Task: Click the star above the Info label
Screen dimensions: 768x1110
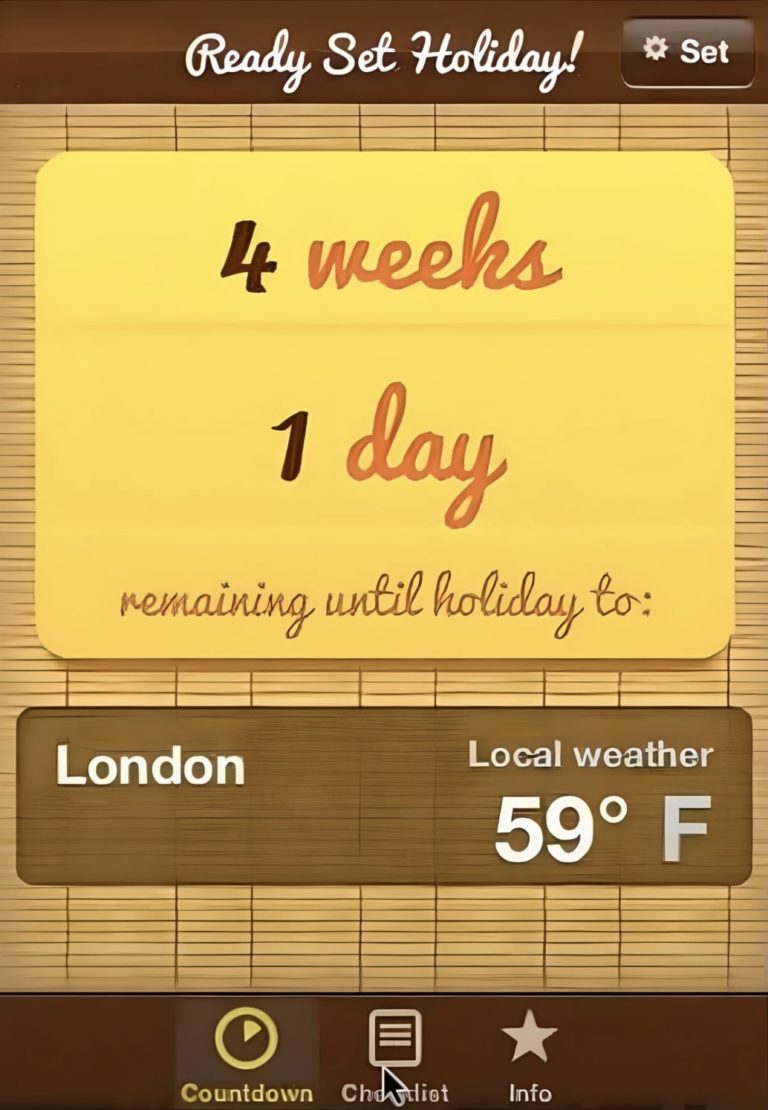Action: [531, 1037]
